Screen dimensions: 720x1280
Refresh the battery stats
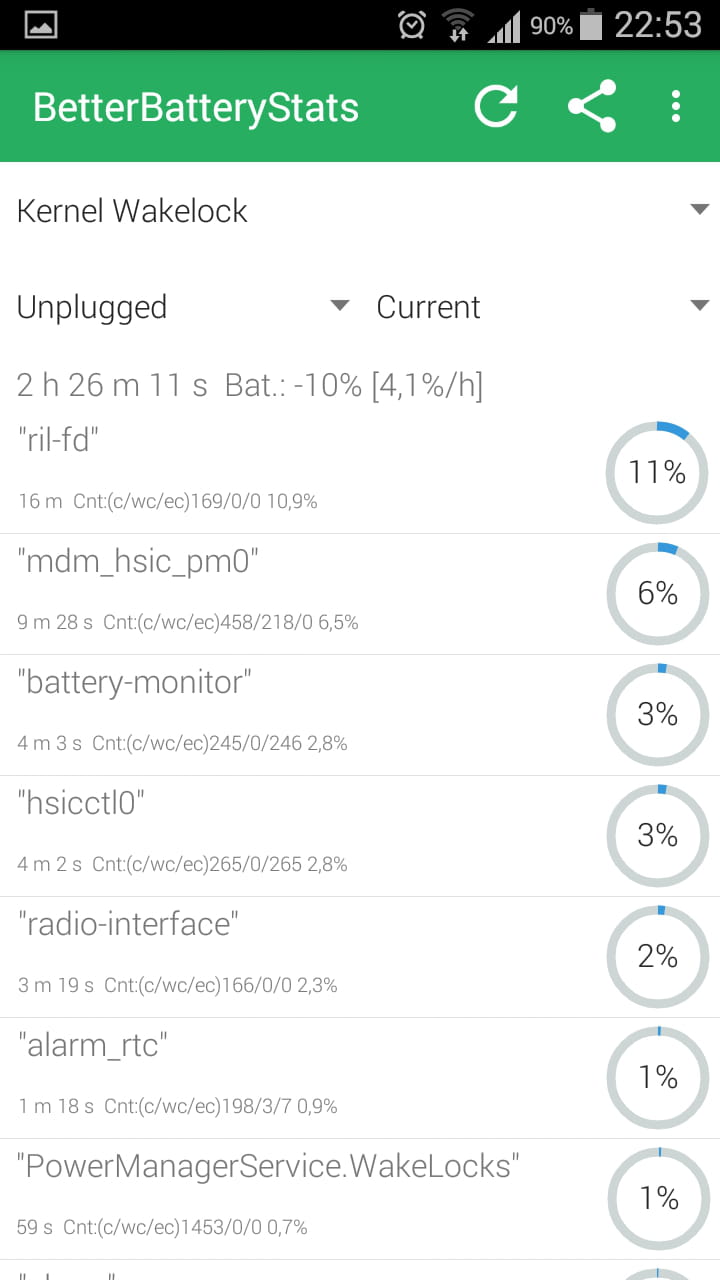(x=496, y=106)
